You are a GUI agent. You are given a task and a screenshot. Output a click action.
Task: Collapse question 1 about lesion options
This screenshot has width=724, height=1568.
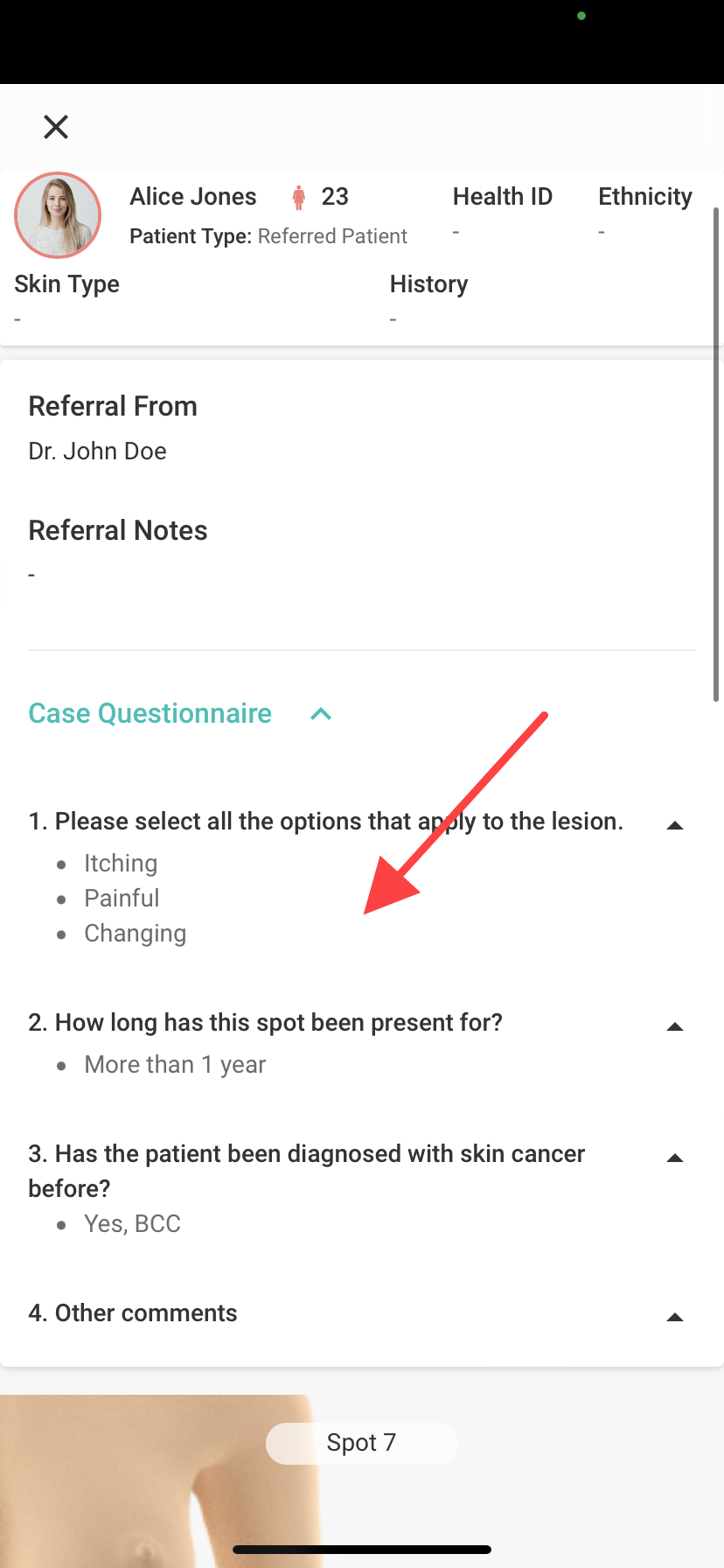(x=674, y=825)
